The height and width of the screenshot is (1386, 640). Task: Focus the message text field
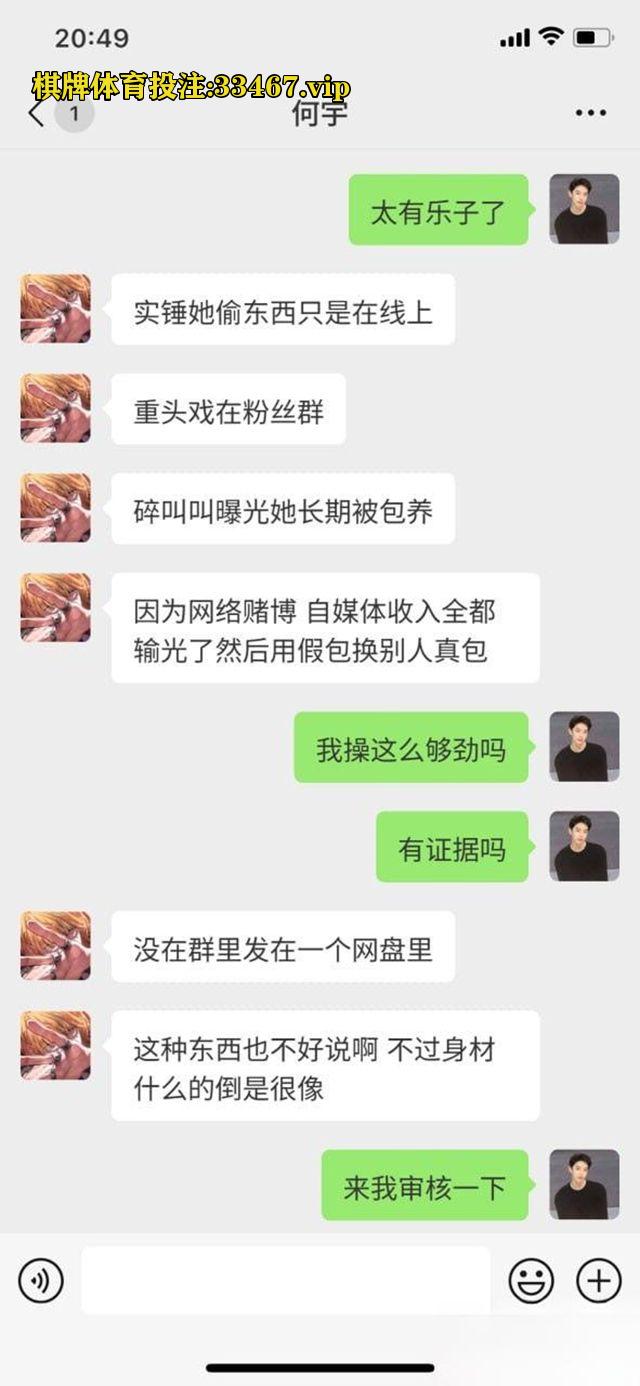point(286,1280)
